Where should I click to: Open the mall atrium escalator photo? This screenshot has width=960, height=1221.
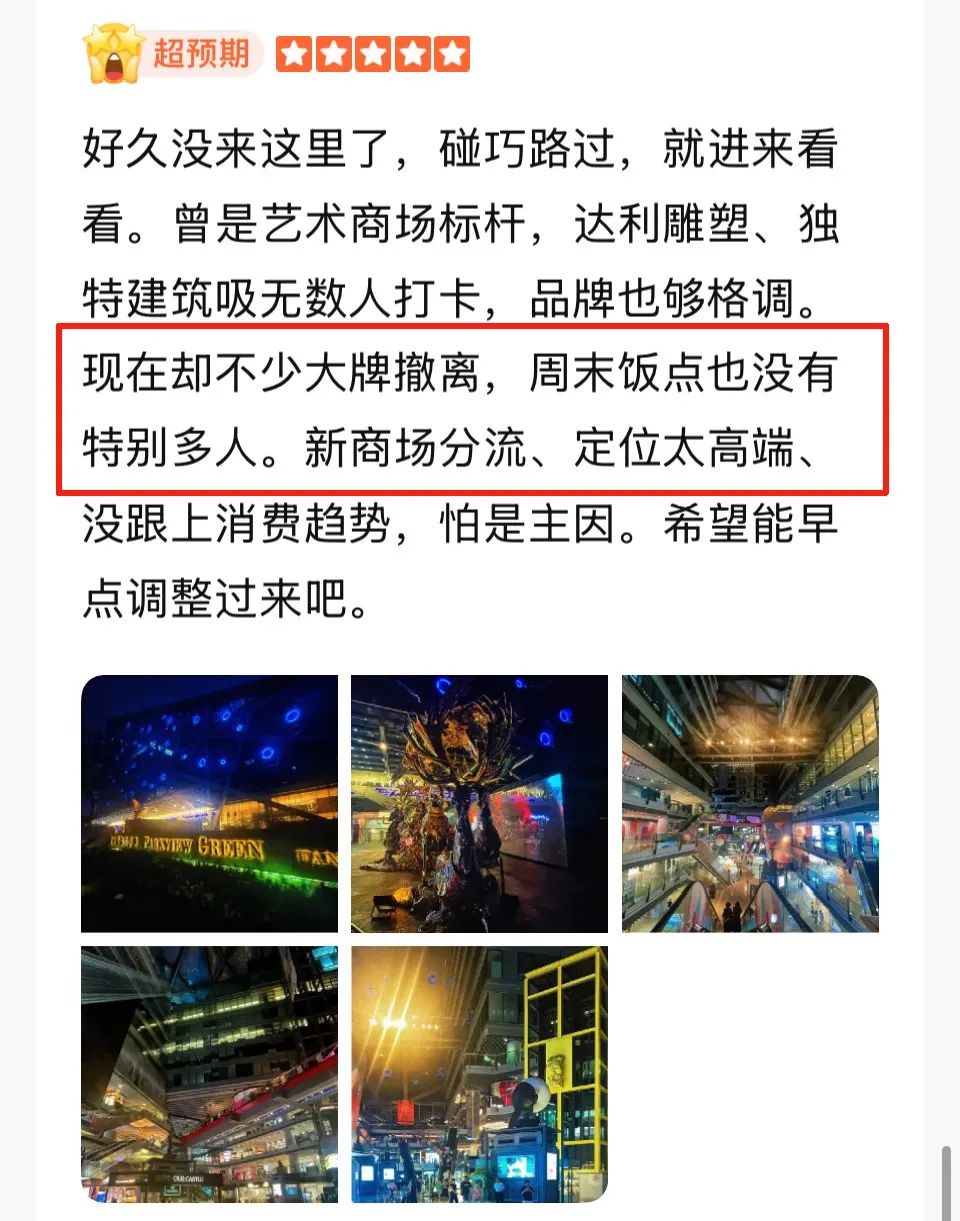pos(750,803)
